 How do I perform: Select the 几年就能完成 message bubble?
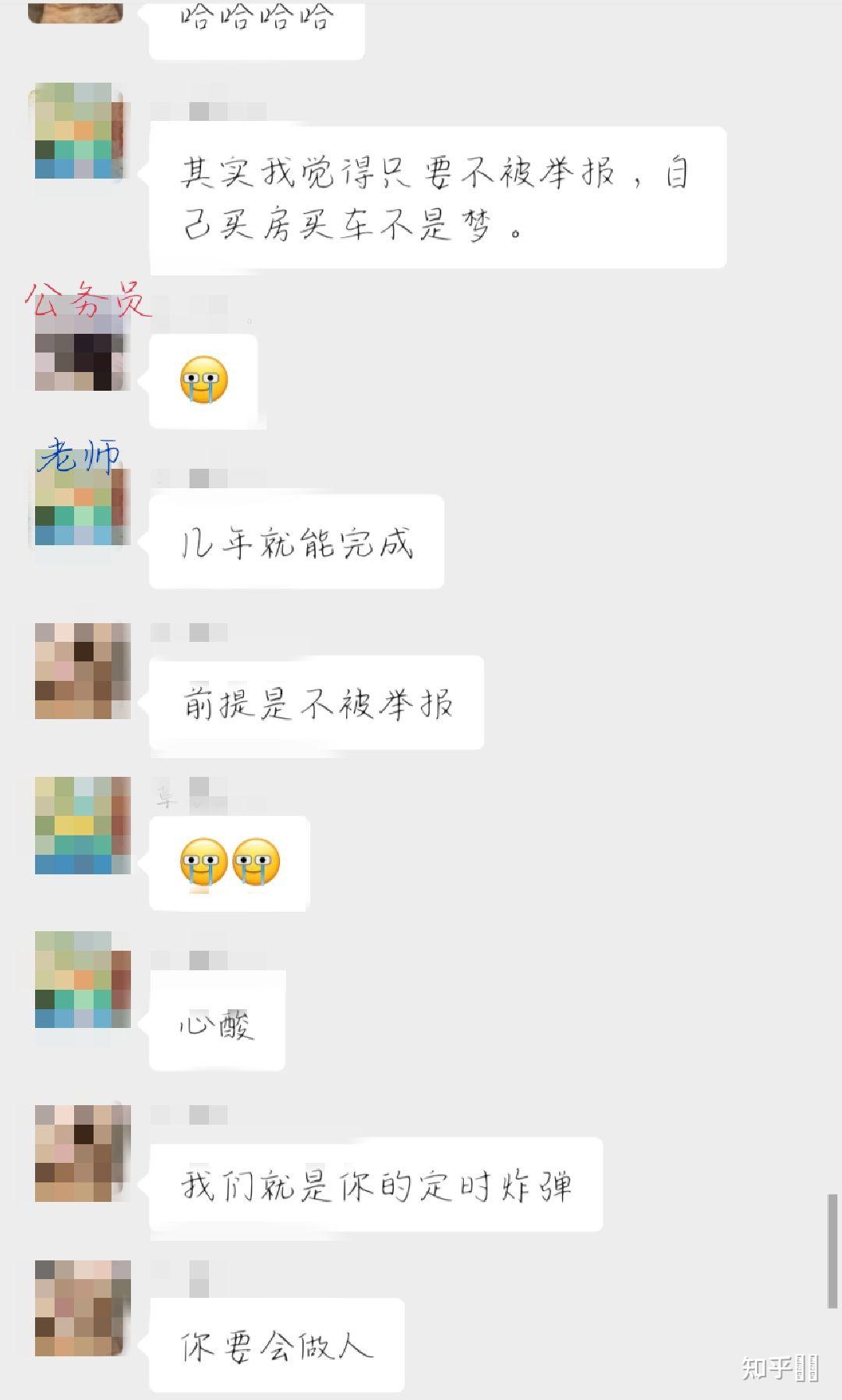click(296, 541)
